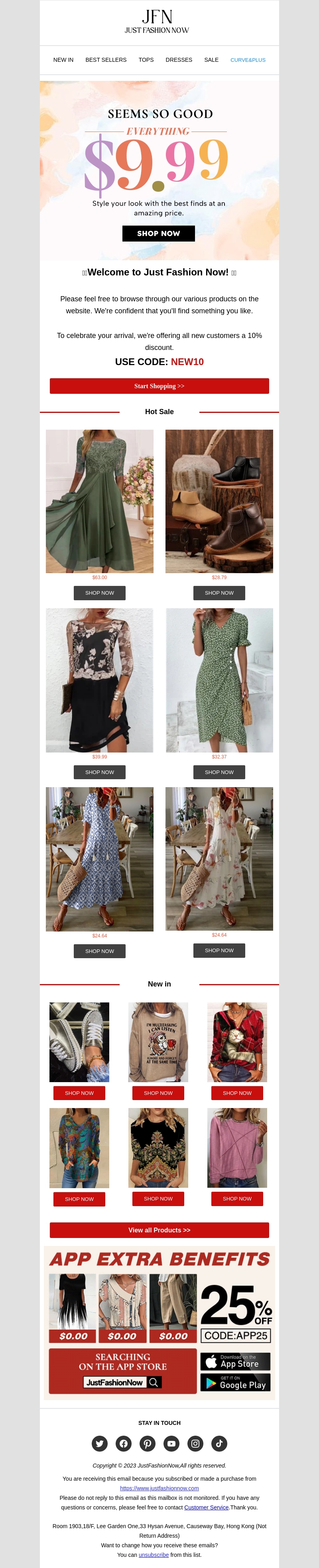Shop the $63.00 green dress
319x1568 pixels.
pyautogui.click(x=99, y=593)
